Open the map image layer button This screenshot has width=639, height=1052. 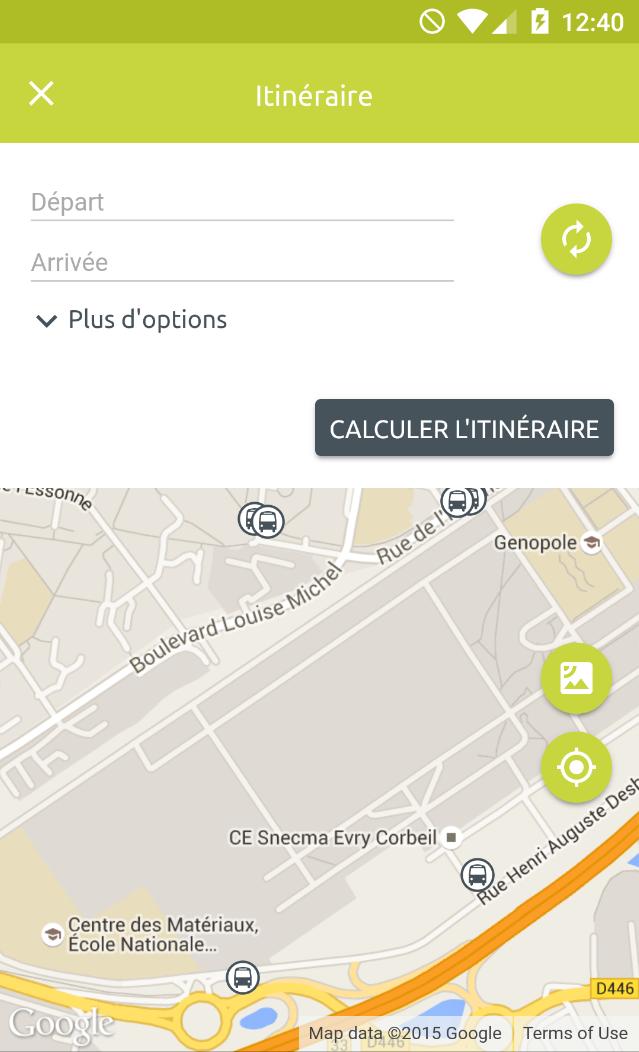(x=576, y=678)
